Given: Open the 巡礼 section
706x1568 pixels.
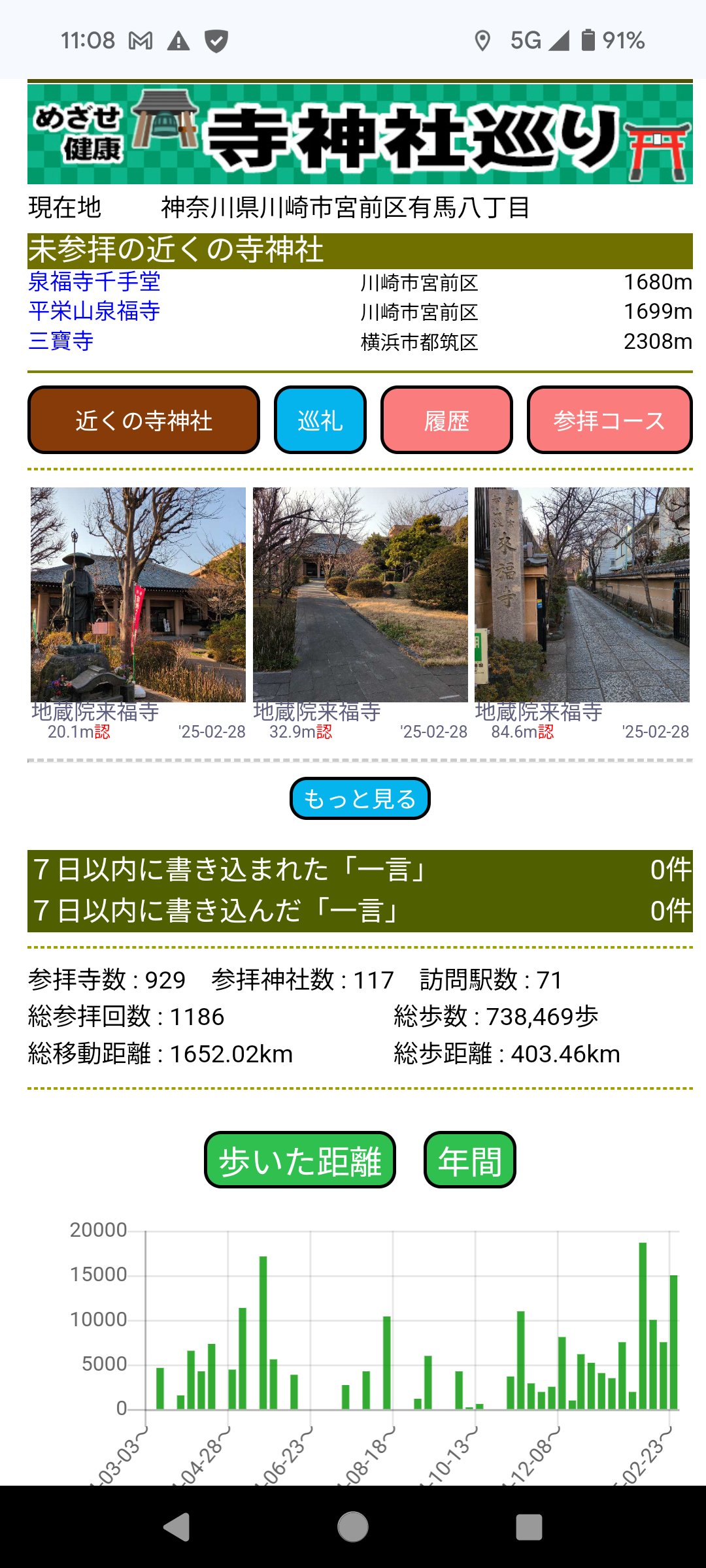Looking at the screenshot, I should (320, 420).
